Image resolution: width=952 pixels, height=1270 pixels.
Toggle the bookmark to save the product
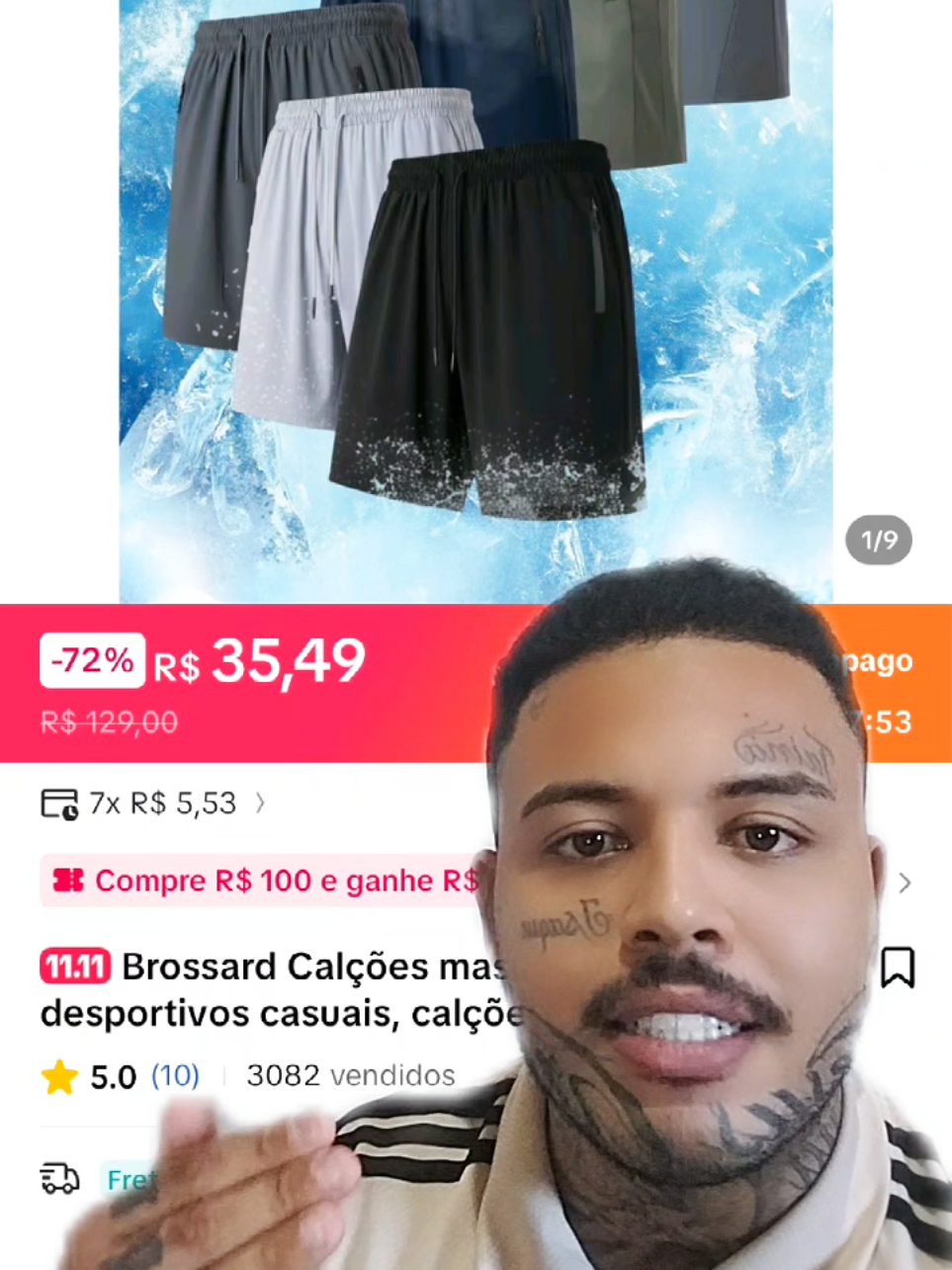(x=900, y=969)
